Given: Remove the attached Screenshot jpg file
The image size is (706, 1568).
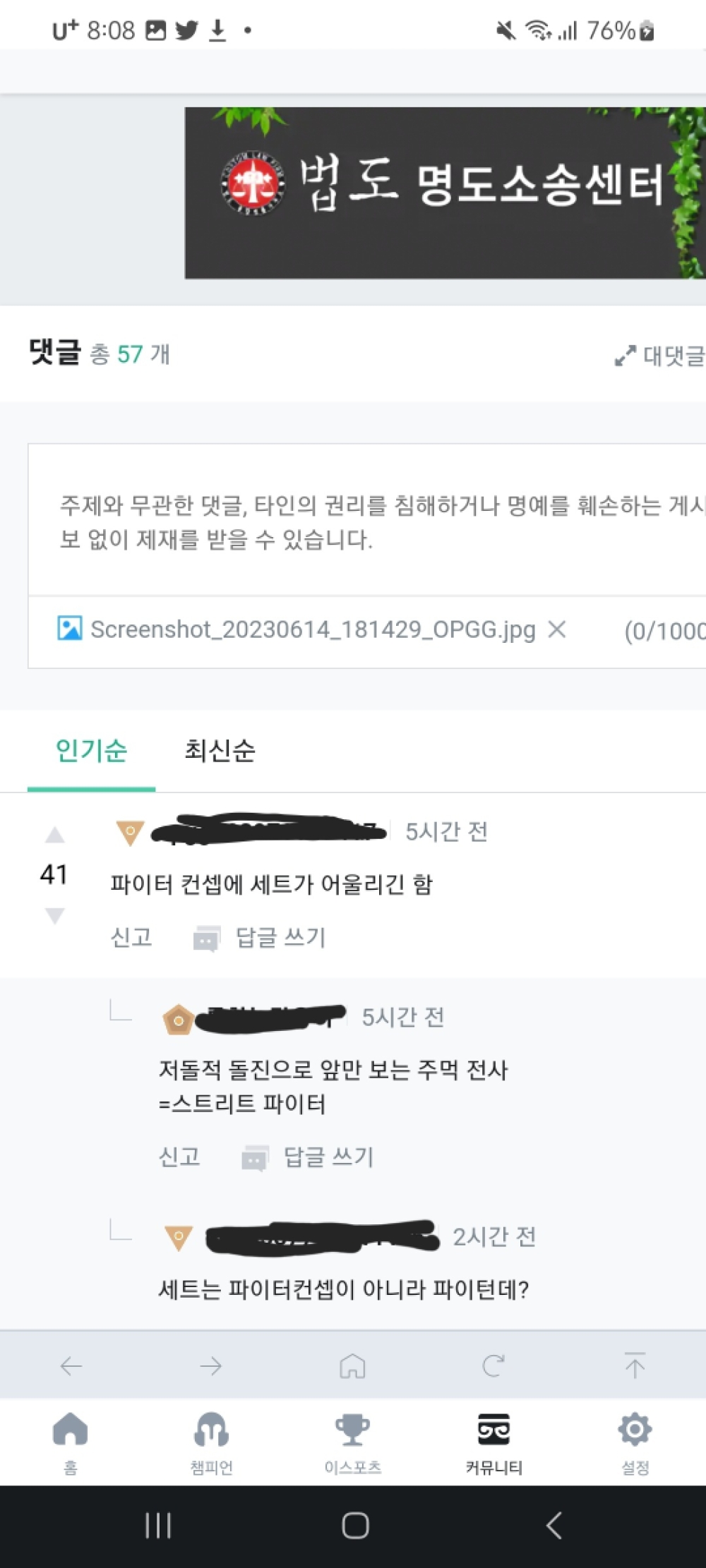Looking at the screenshot, I should point(557,629).
